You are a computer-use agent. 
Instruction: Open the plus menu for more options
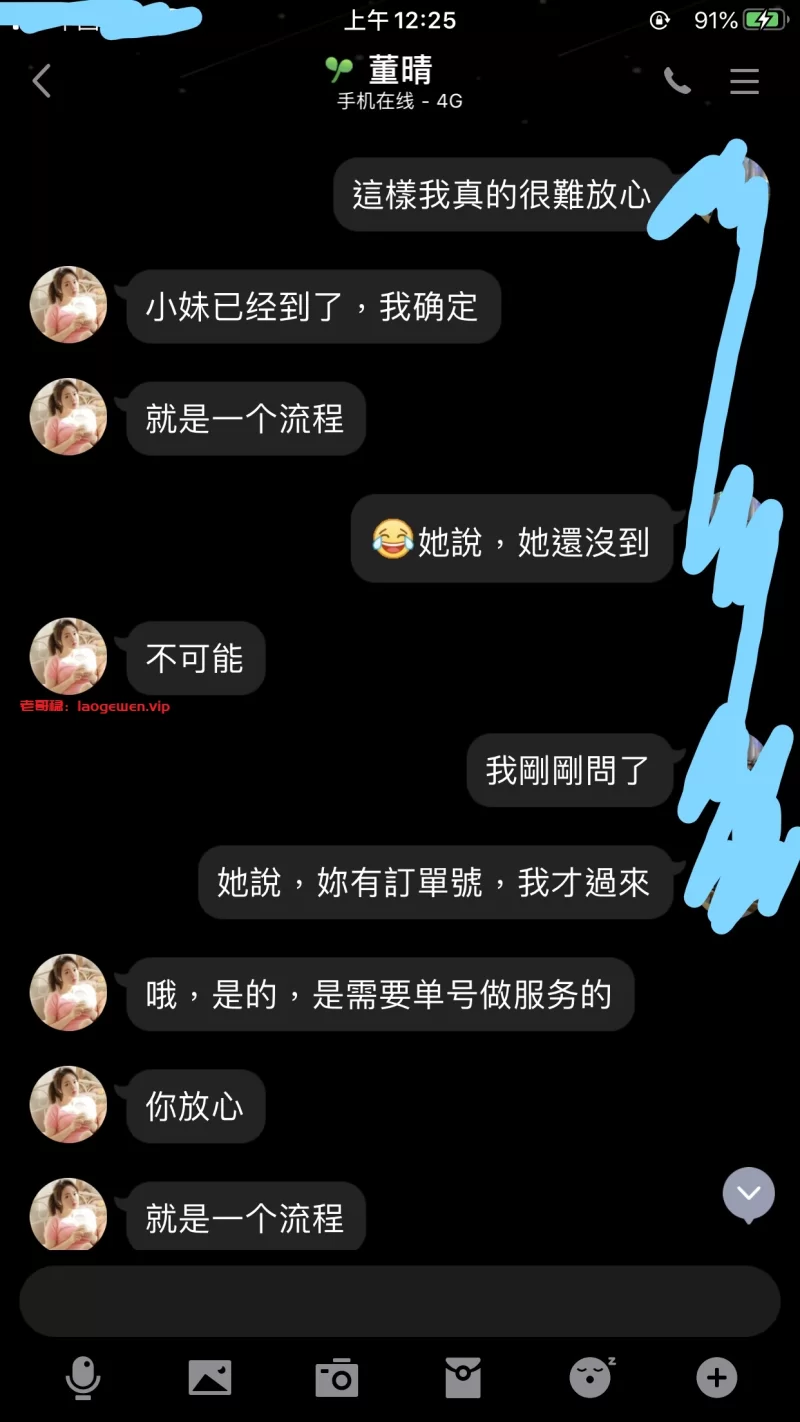pos(716,1378)
